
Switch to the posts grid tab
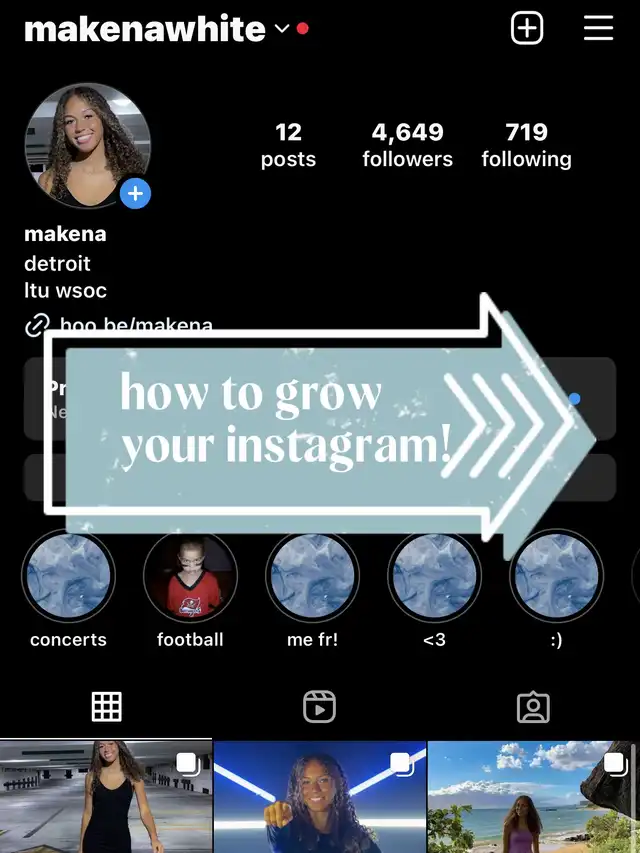tap(107, 707)
